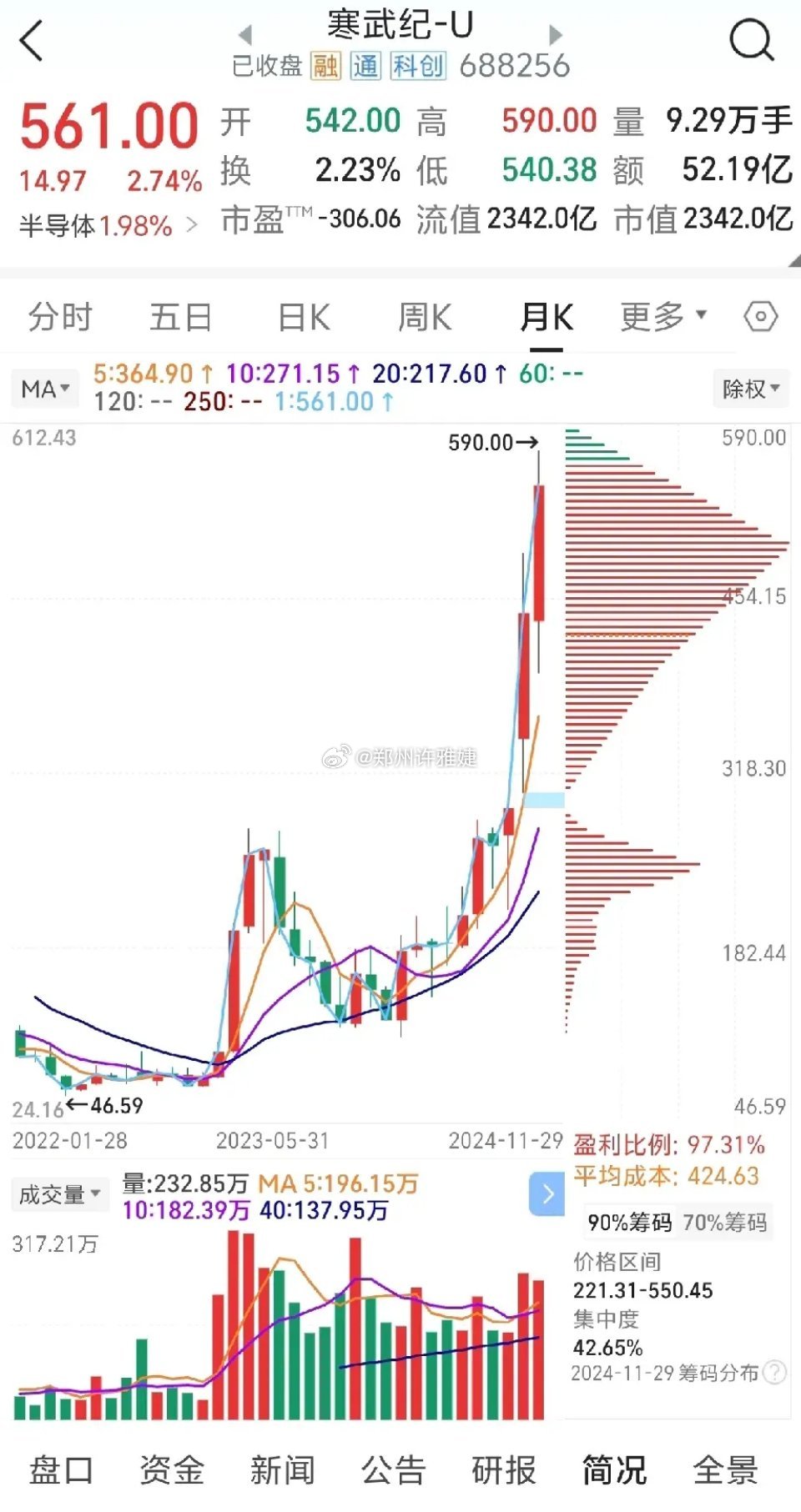
Task: Open the 研报 bottom tab
Action: tap(503, 1469)
